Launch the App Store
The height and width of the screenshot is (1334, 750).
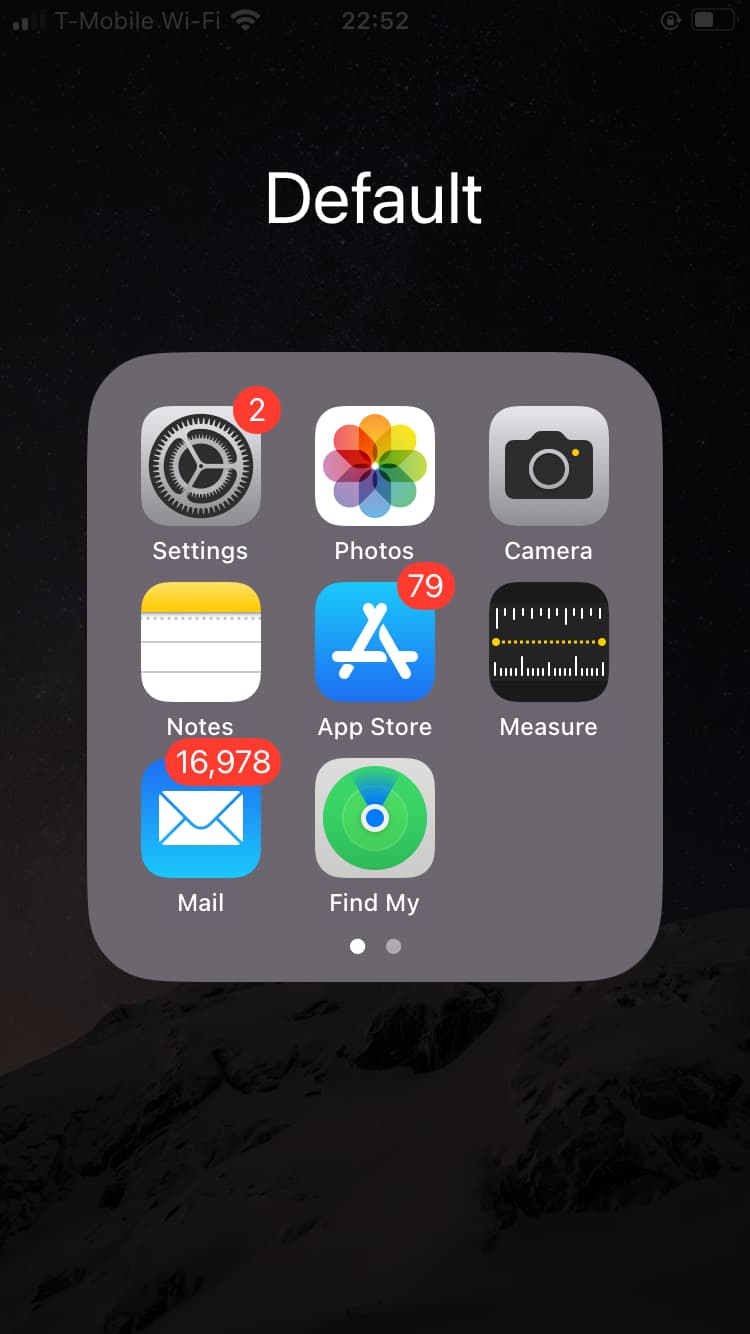(x=375, y=642)
